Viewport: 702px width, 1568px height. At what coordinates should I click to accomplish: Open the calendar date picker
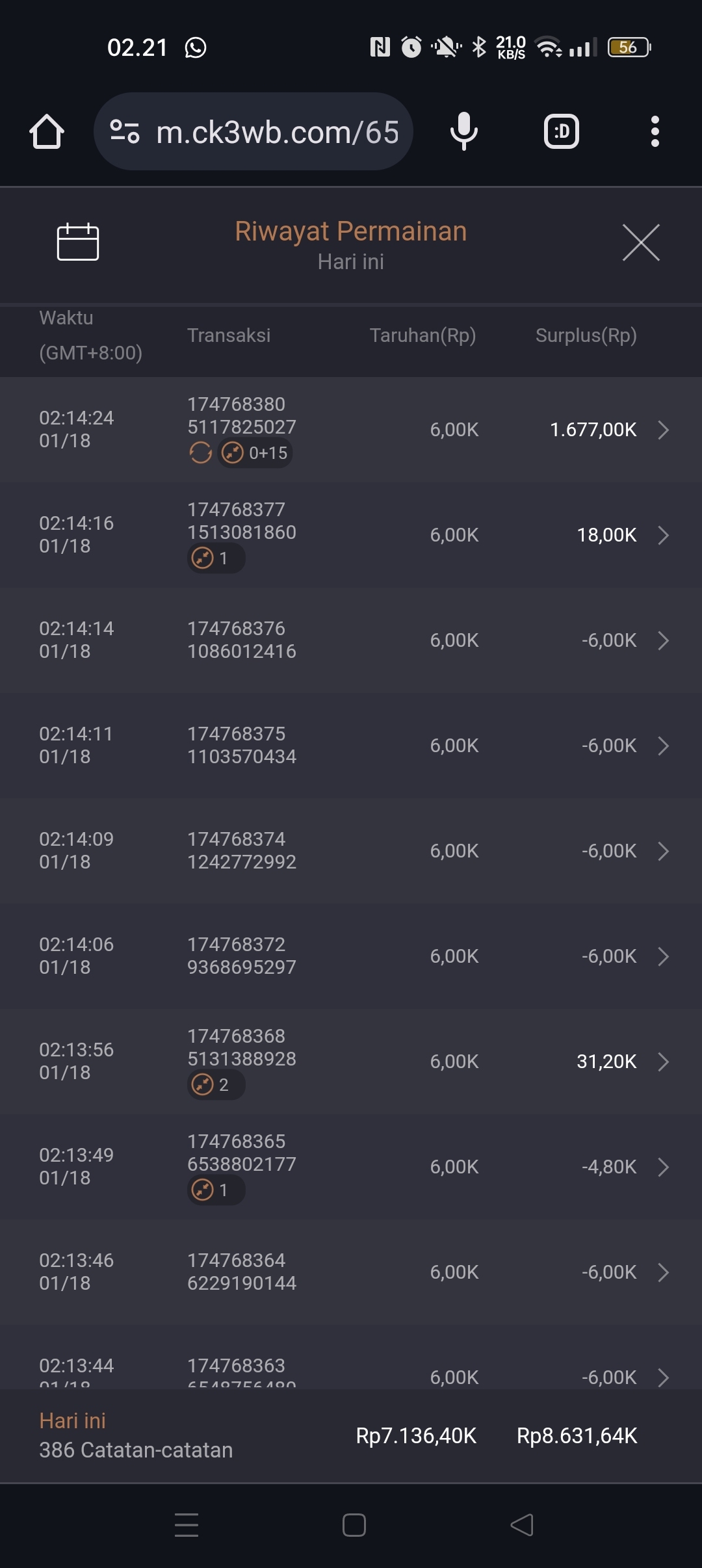point(77,242)
